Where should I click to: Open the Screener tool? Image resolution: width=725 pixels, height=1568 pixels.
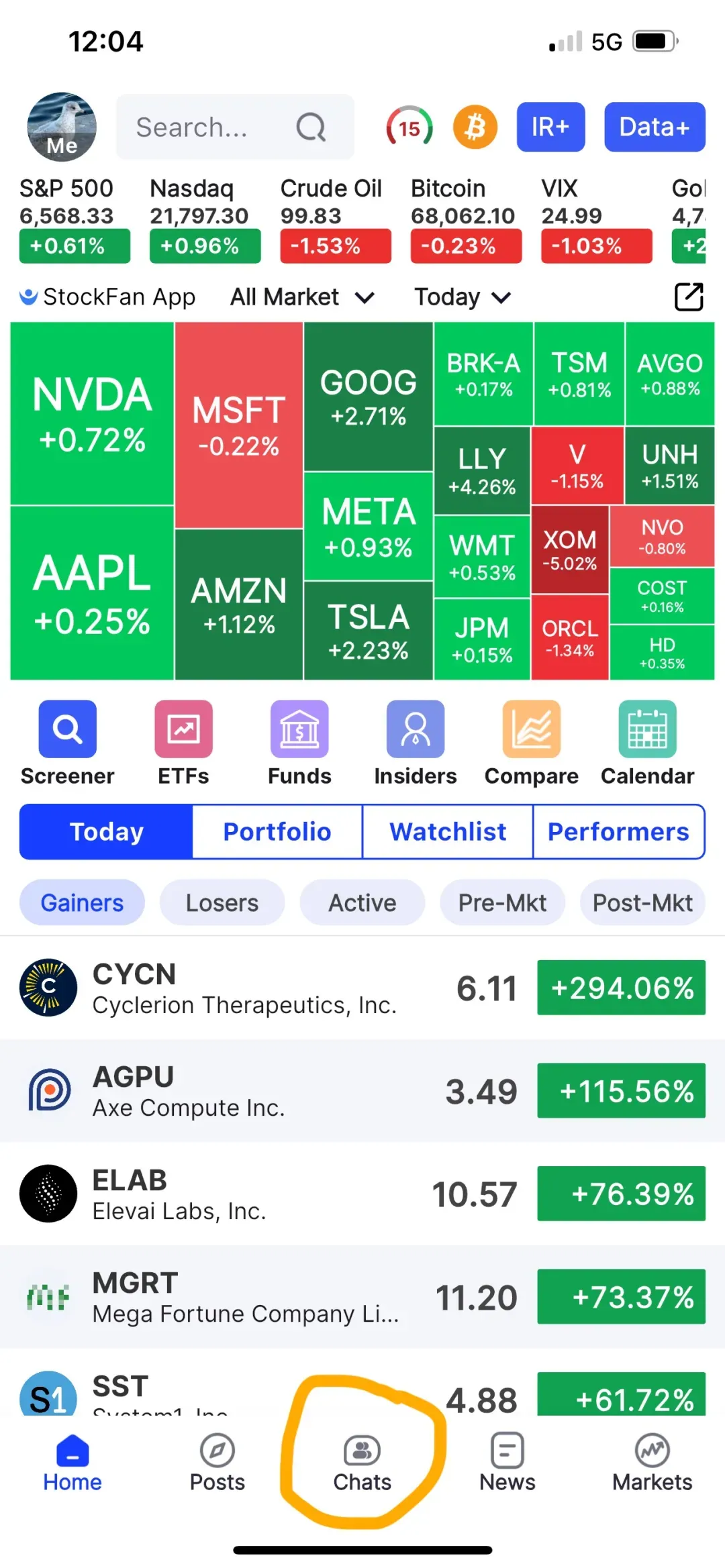[x=67, y=743]
